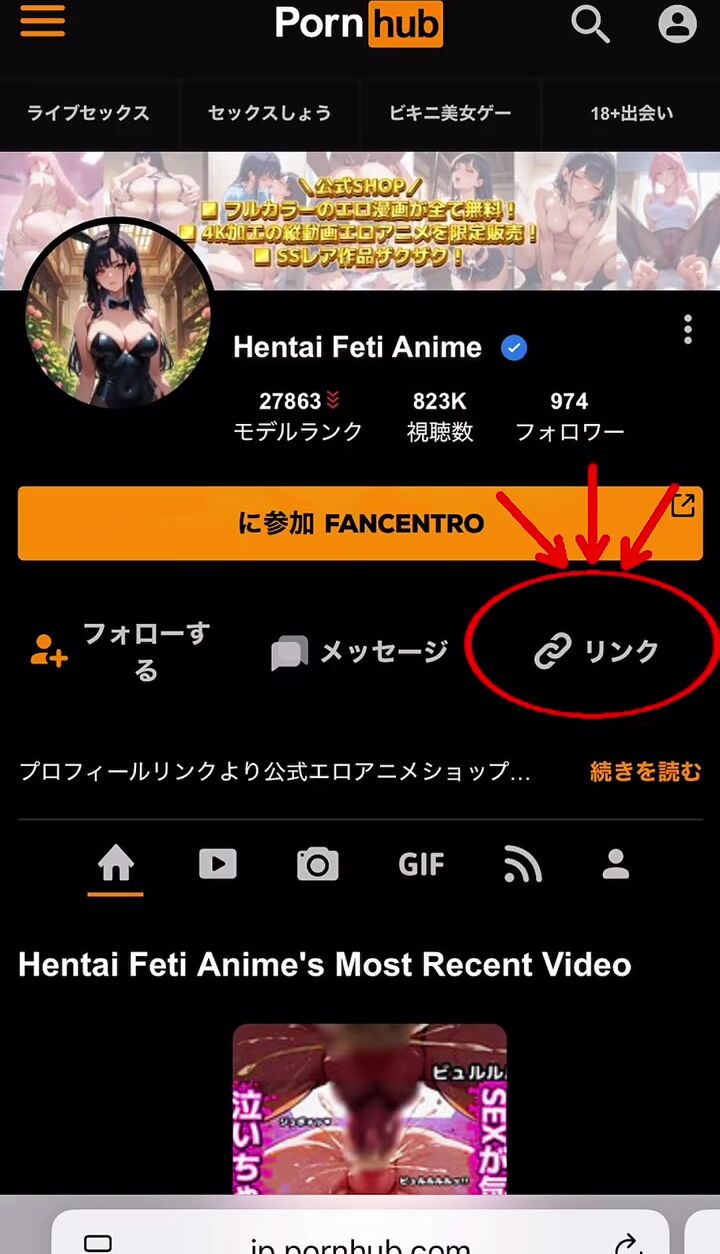Select the セックスしょう top link

[269, 113]
